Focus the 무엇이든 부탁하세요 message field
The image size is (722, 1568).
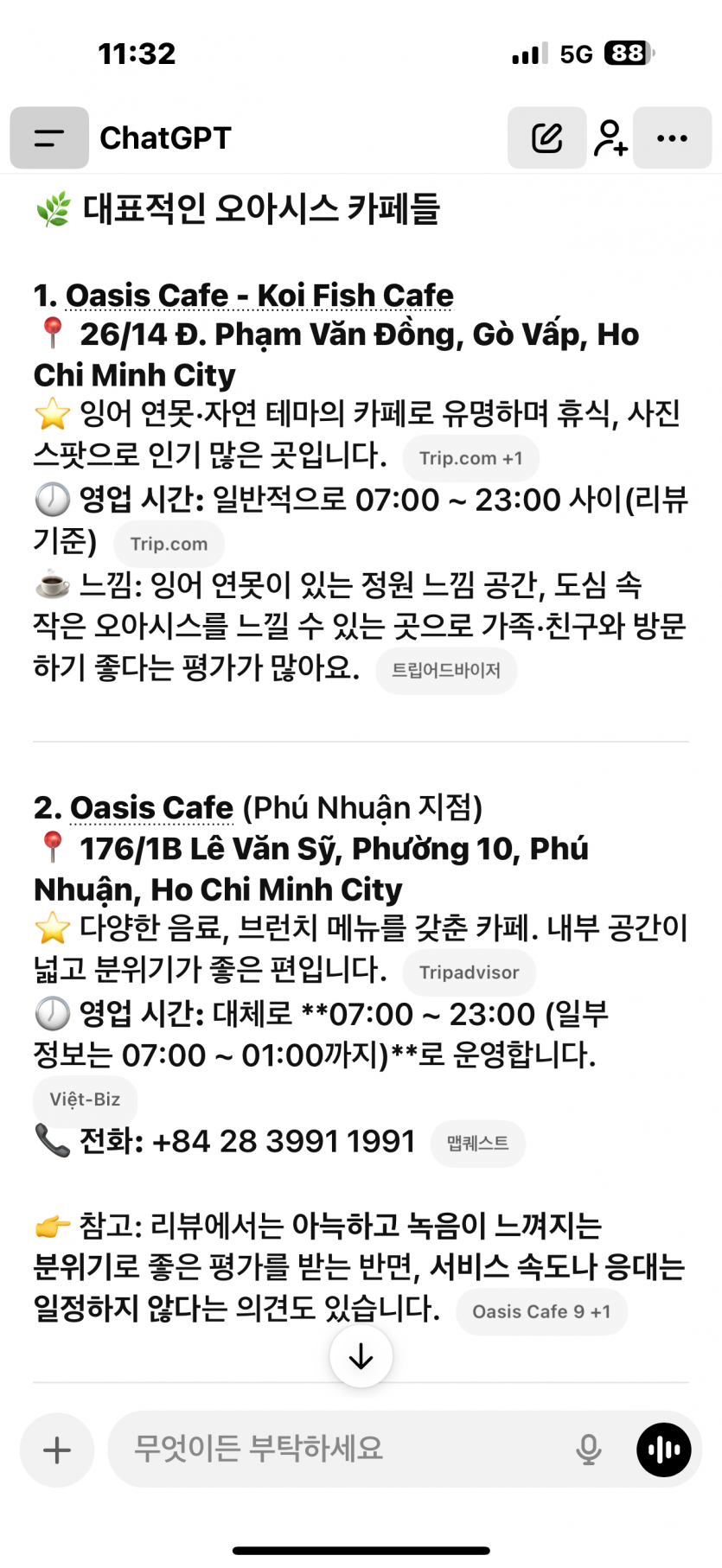pyautogui.click(x=337, y=1450)
